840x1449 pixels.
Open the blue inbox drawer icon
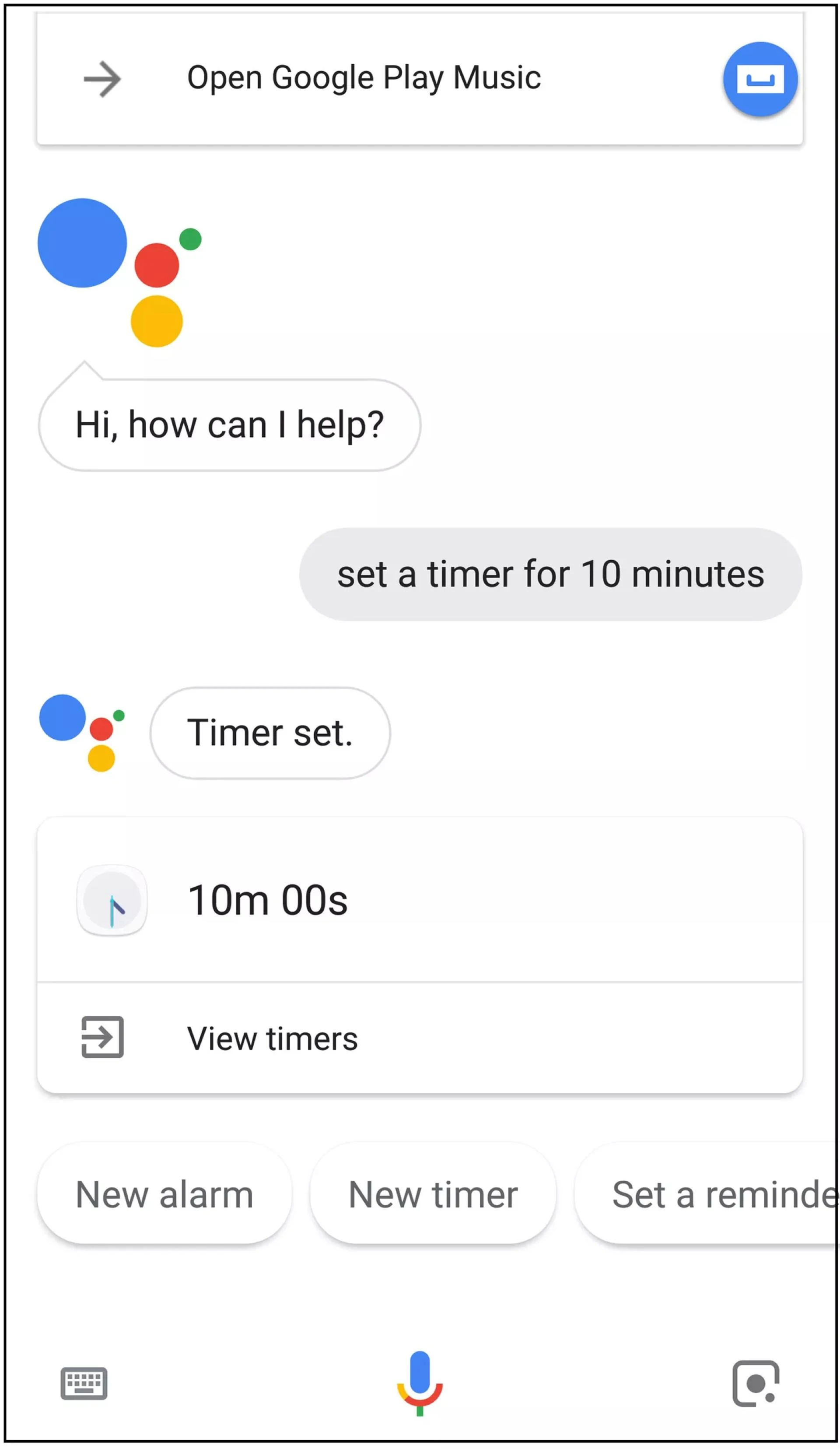click(x=759, y=79)
